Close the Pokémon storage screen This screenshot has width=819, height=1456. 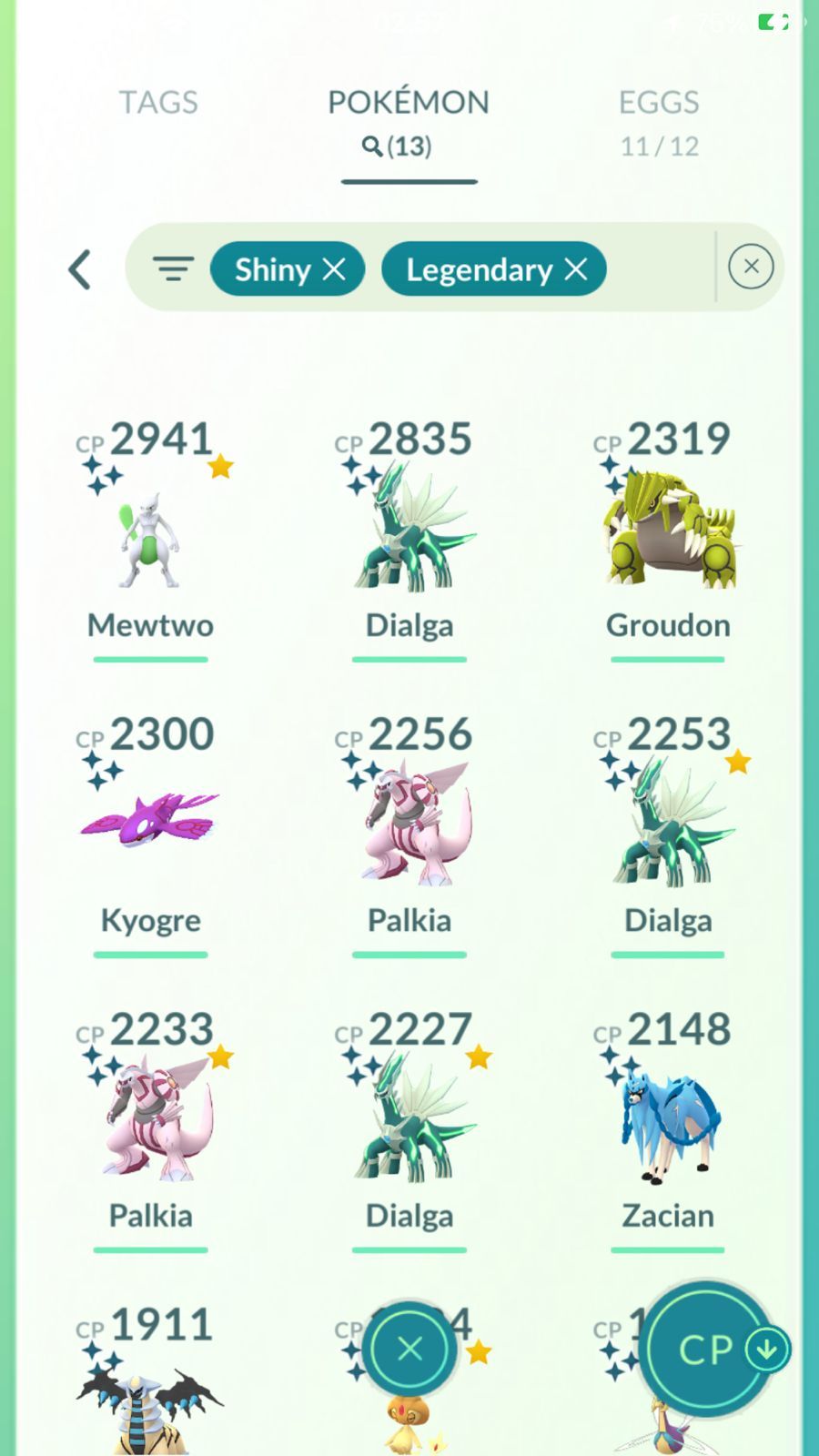click(x=409, y=1349)
